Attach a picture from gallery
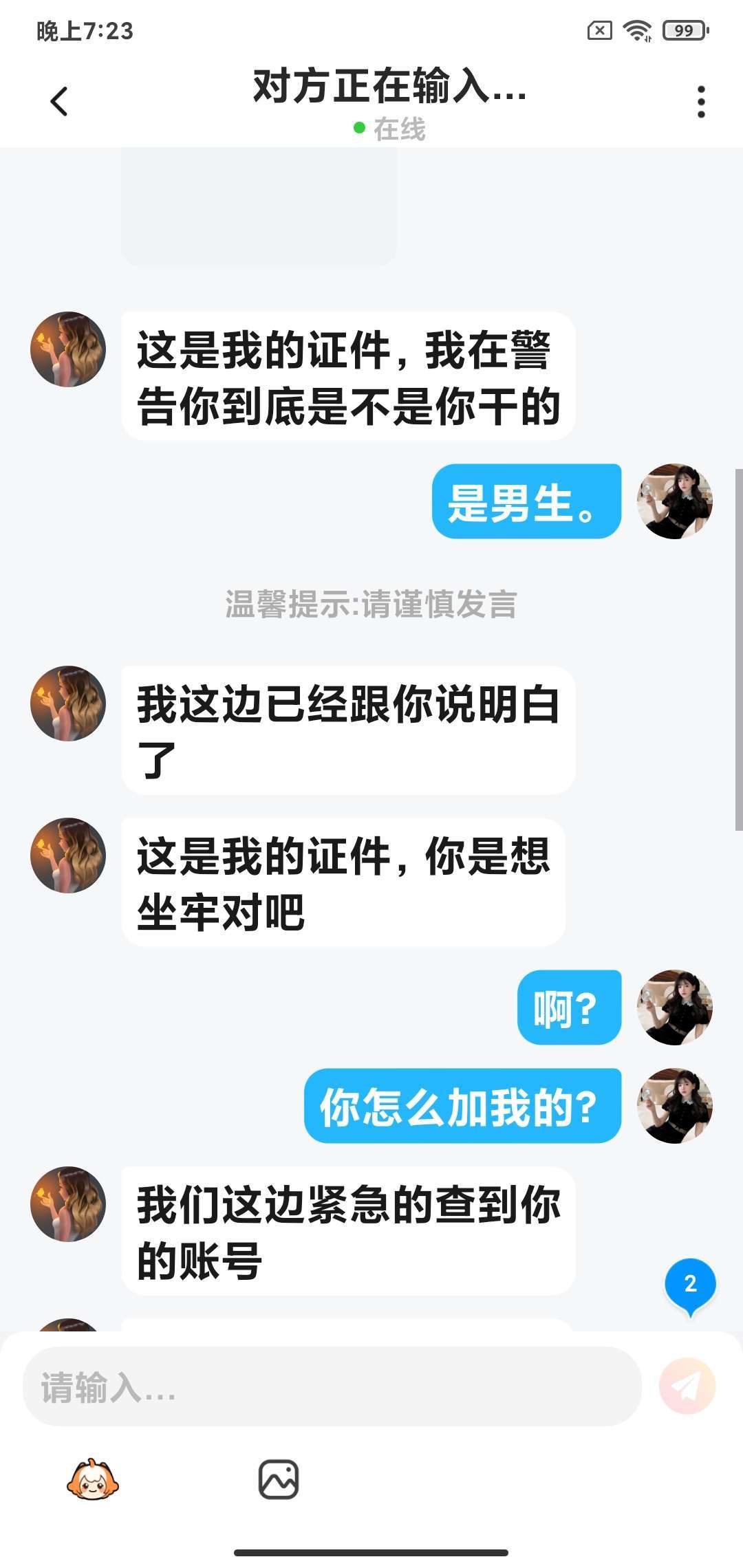743x1568 pixels. tap(278, 1479)
